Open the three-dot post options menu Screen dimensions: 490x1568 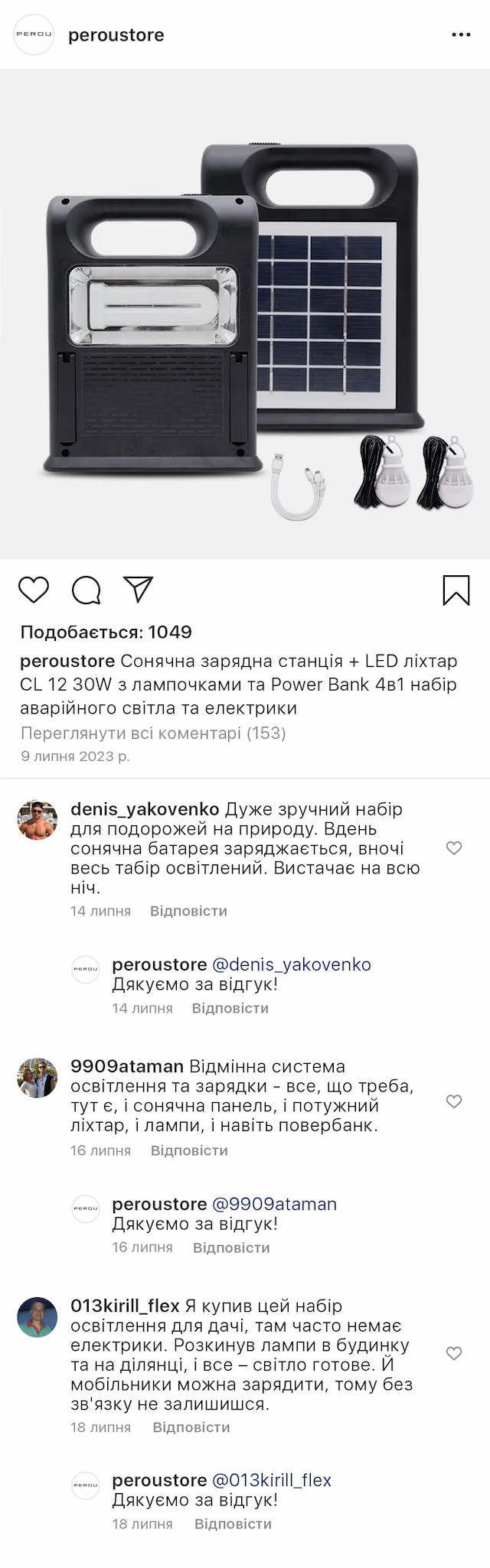pos(461,35)
